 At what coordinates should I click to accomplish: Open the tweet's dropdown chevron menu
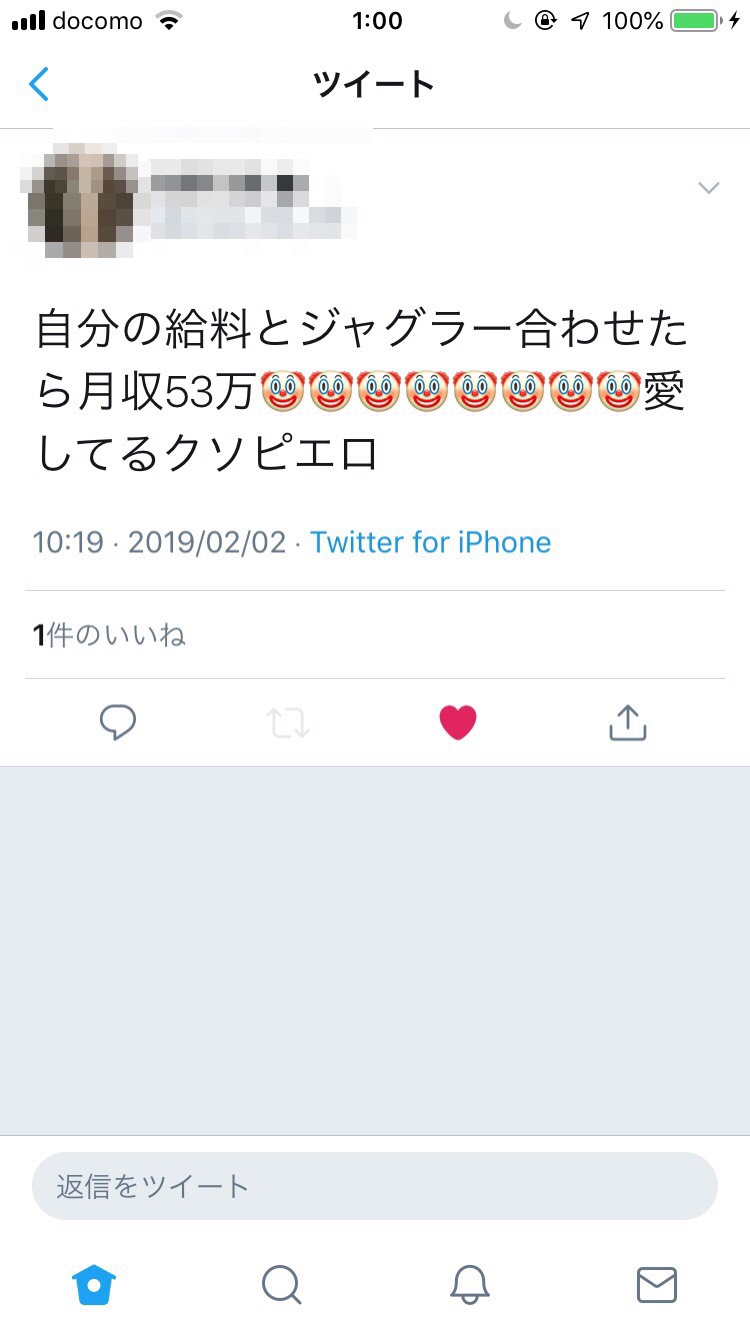click(708, 188)
